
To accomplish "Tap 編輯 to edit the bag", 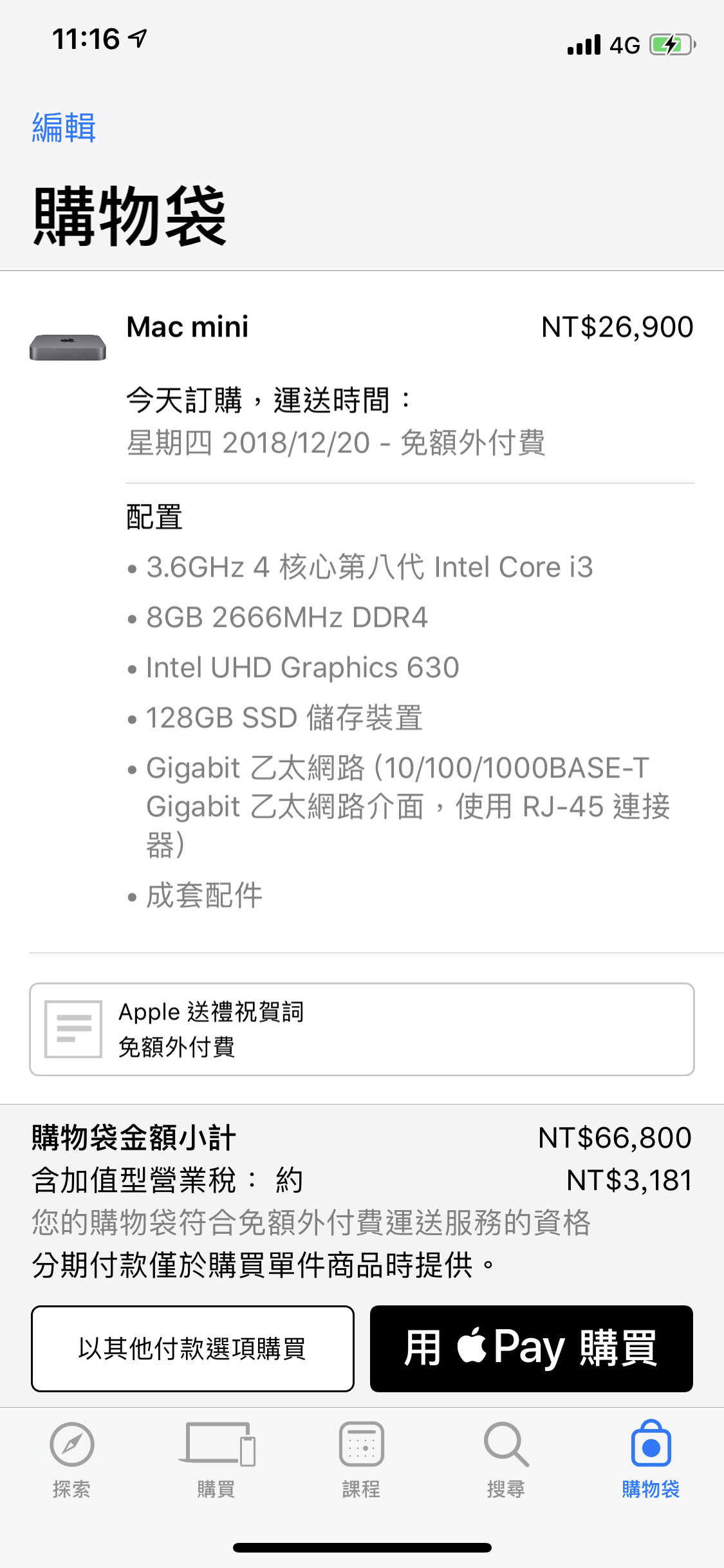I will [x=64, y=127].
